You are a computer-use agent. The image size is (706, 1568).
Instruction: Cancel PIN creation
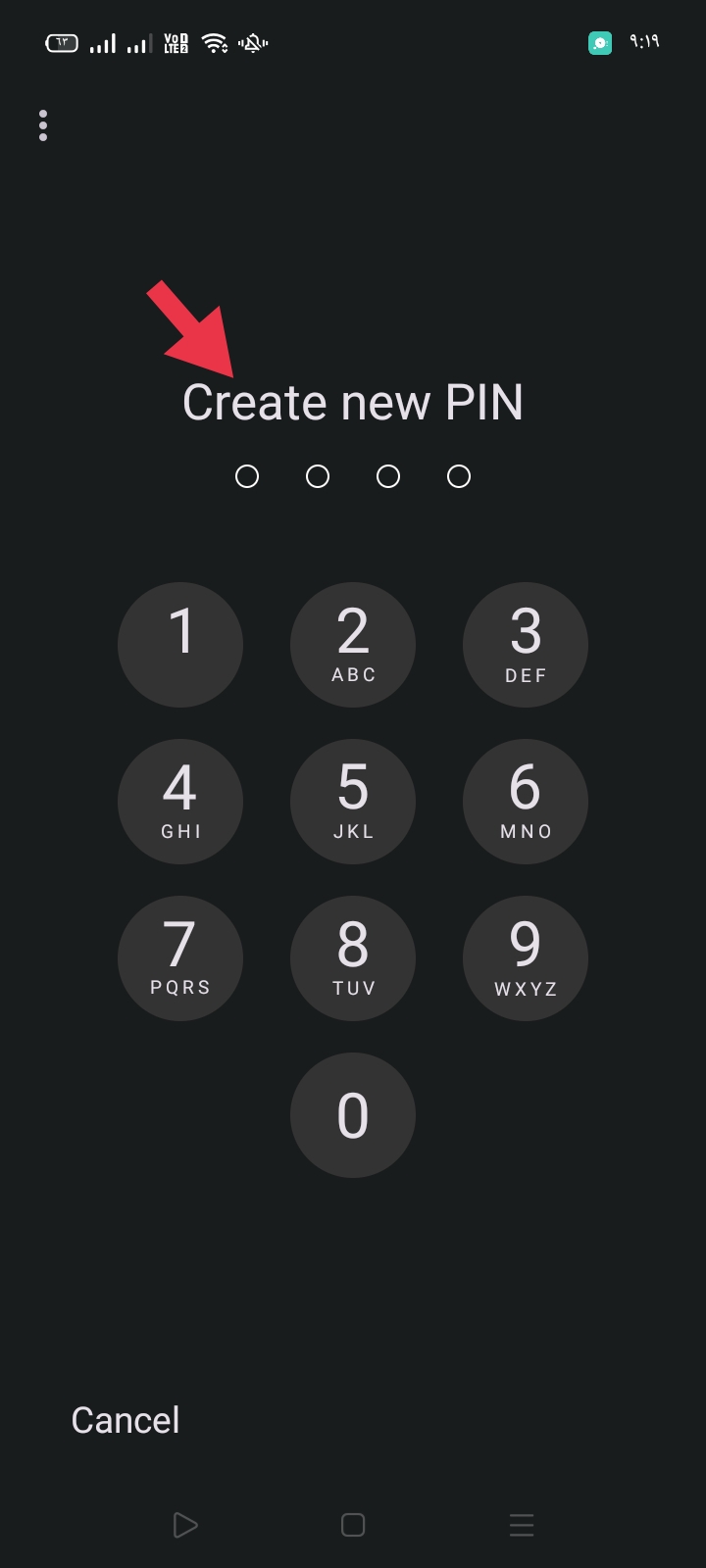click(126, 1420)
